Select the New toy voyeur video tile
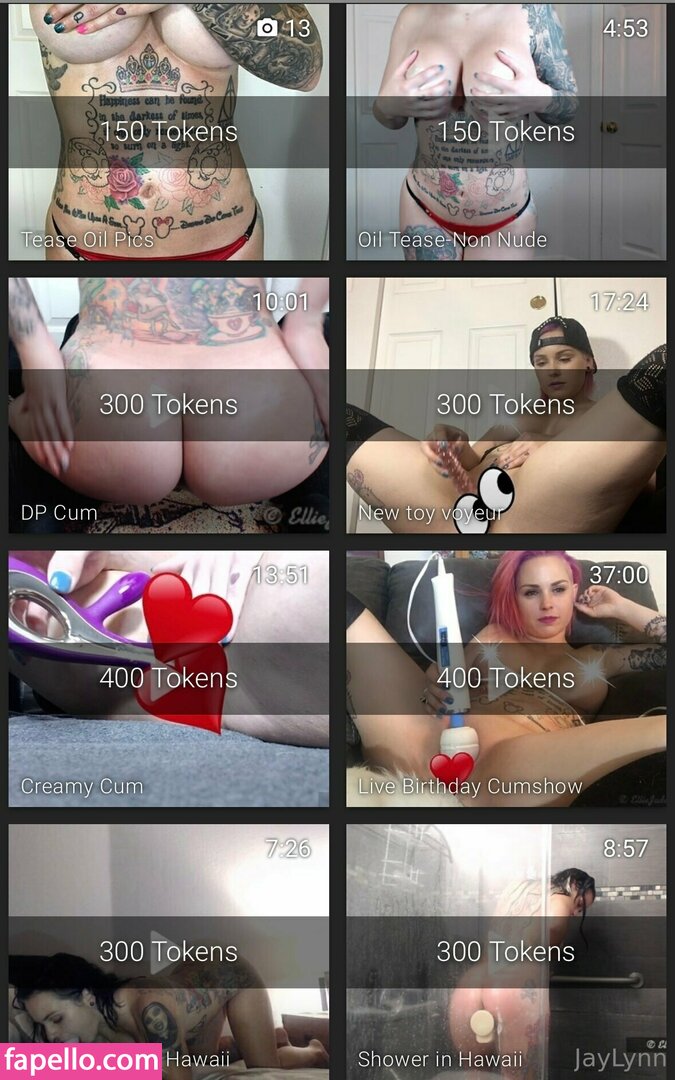This screenshot has width=675, height=1080. pyautogui.click(x=505, y=405)
